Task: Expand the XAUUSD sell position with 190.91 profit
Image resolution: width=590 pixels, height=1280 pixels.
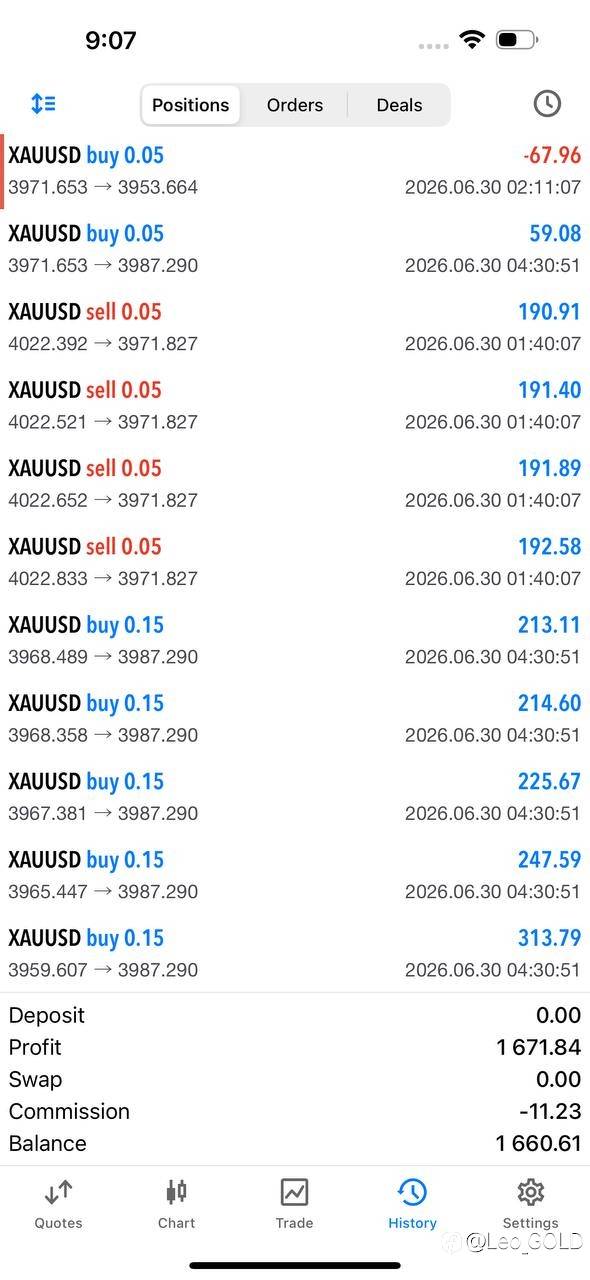Action: click(295, 327)
